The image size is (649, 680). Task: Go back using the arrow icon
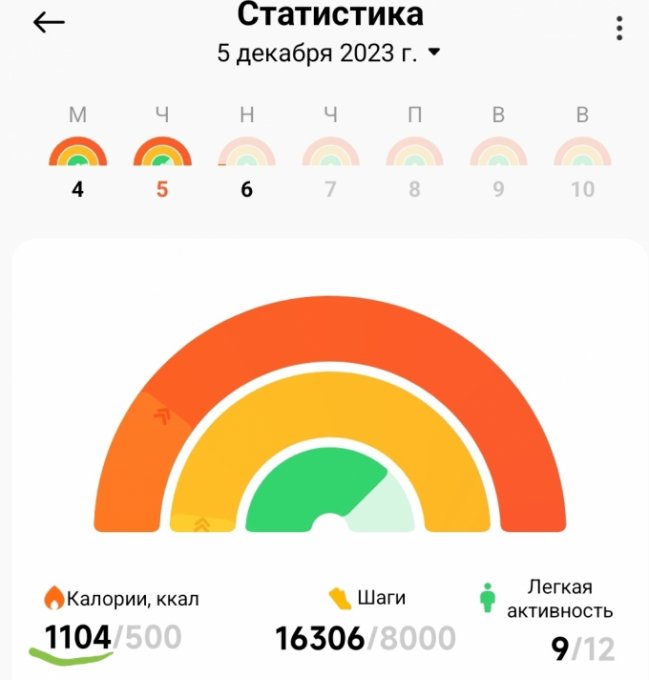49,23
